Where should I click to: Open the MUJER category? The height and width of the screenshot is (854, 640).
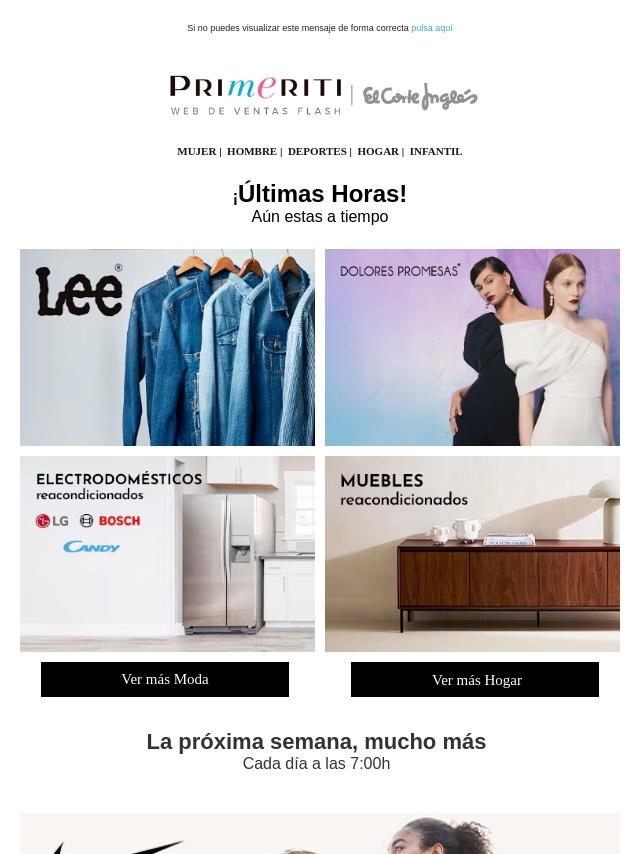pyautogui.click(x=196, y=151)
